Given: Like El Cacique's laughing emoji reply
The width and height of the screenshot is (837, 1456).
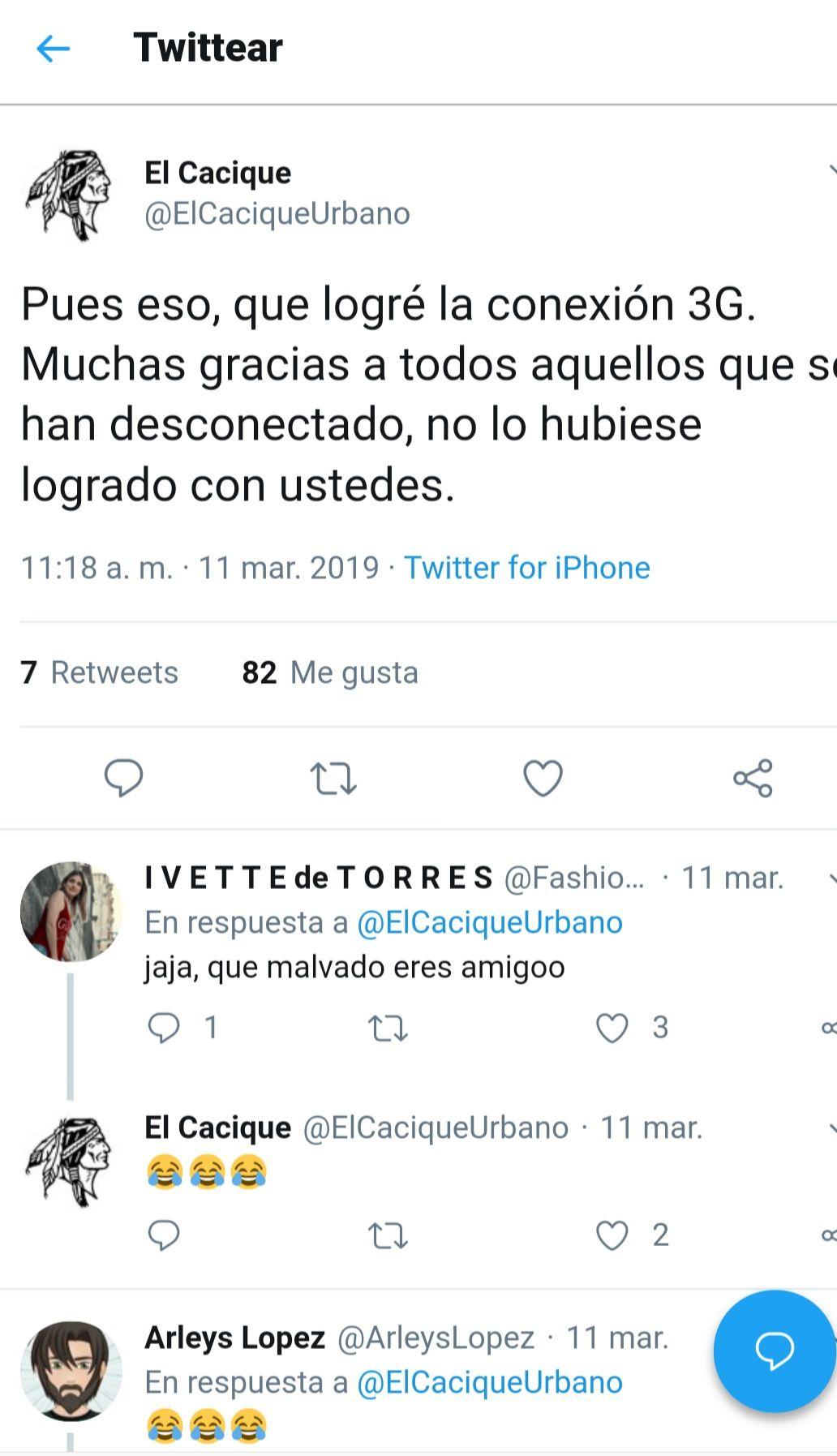Looking at the screenshot, I should (x=612, y=1235).
